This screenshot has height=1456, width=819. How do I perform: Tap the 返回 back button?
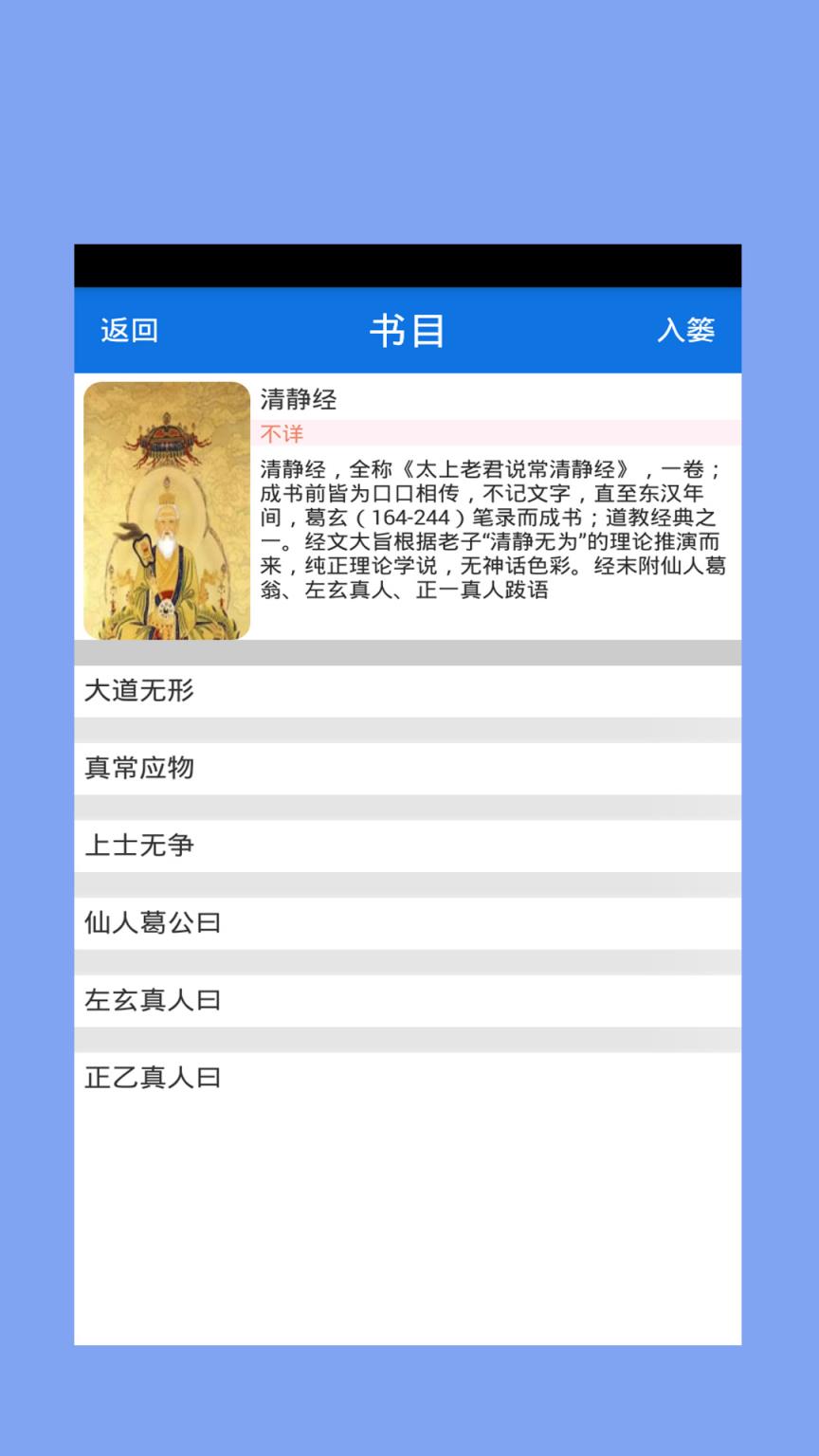pos(128,330)
